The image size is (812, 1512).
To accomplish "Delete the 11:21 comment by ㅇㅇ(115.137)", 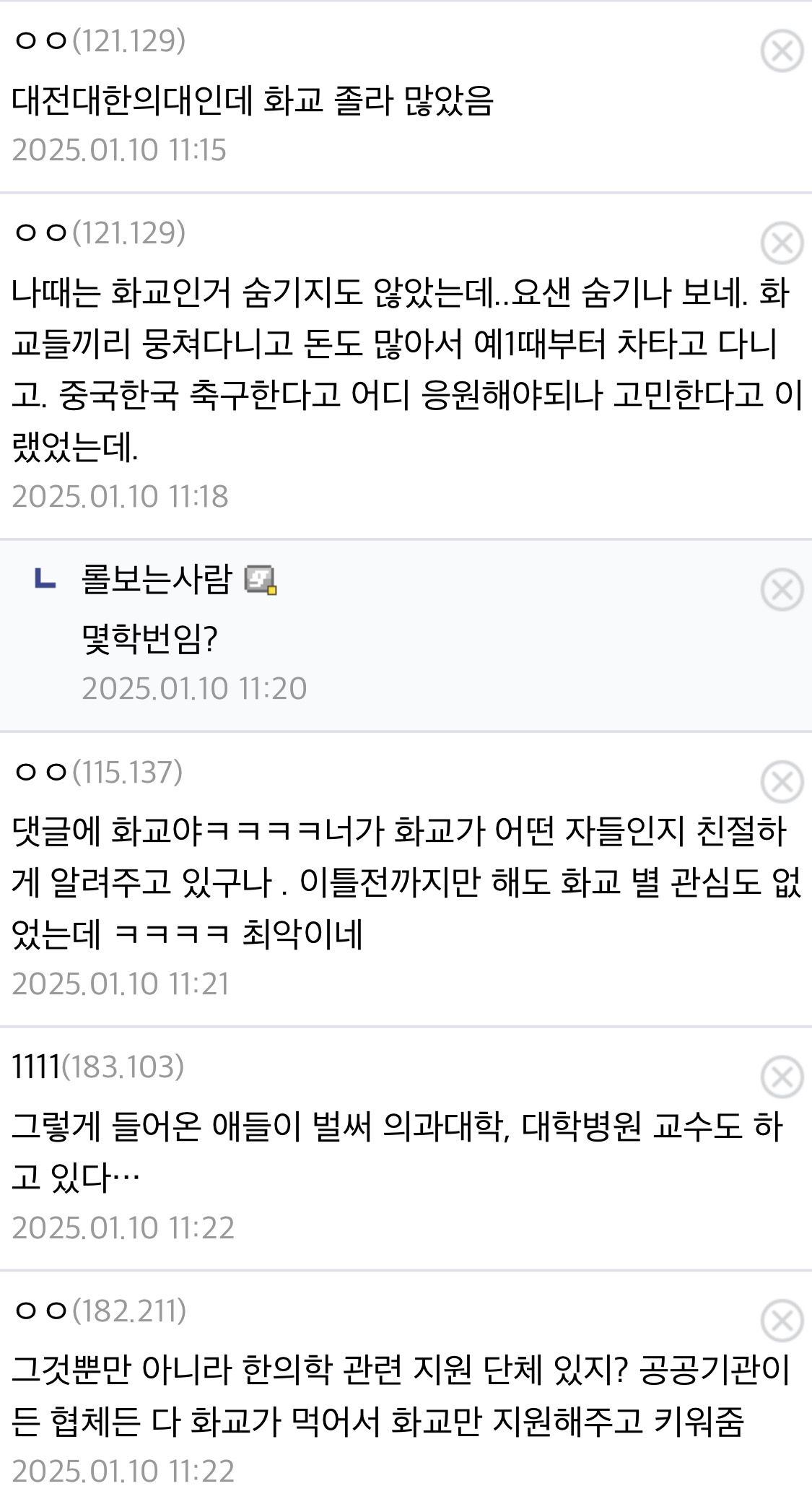I will coord(782,781).
